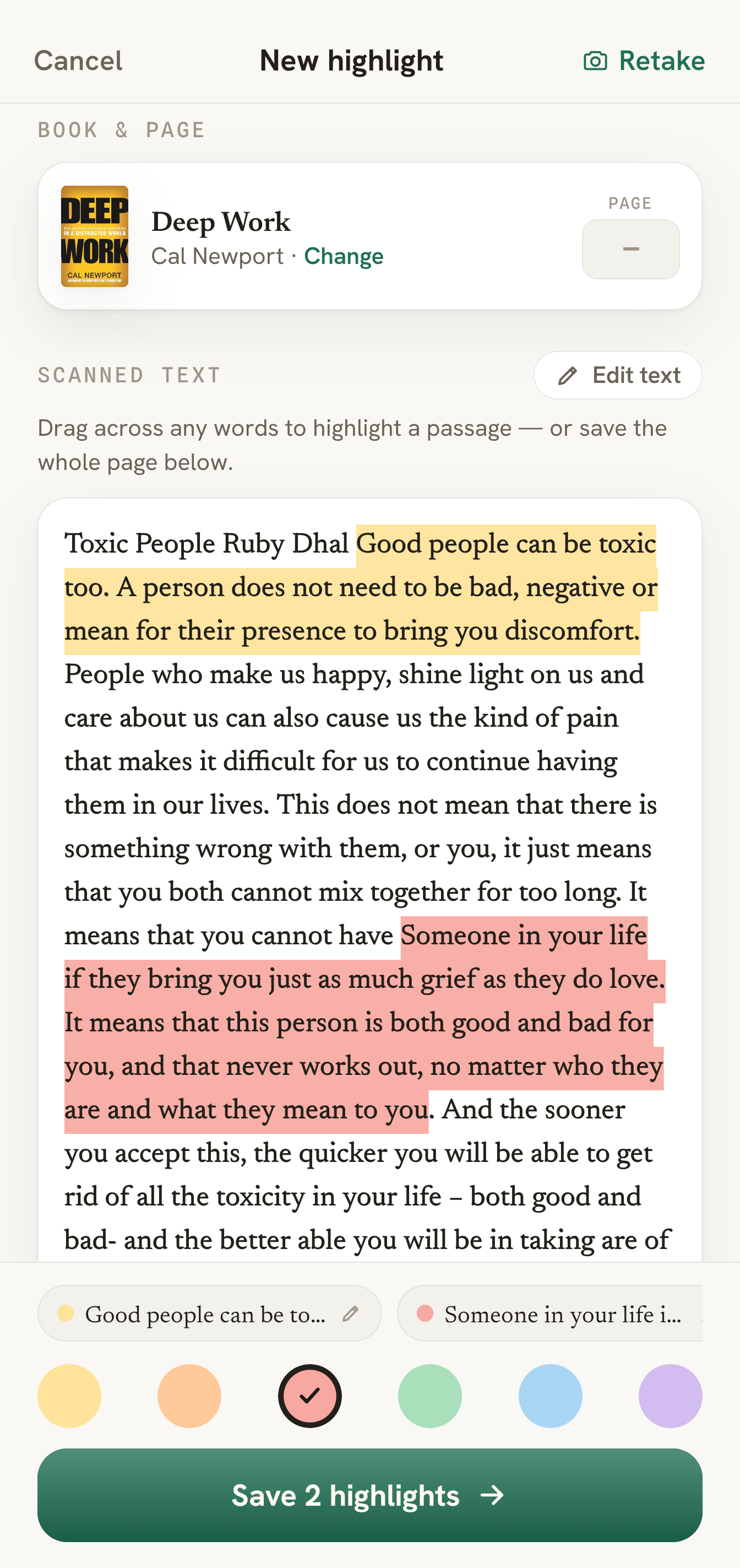This screenshot has height=1568, width=740.
Task: Edit the scanned text
Action: coord(618,375)
